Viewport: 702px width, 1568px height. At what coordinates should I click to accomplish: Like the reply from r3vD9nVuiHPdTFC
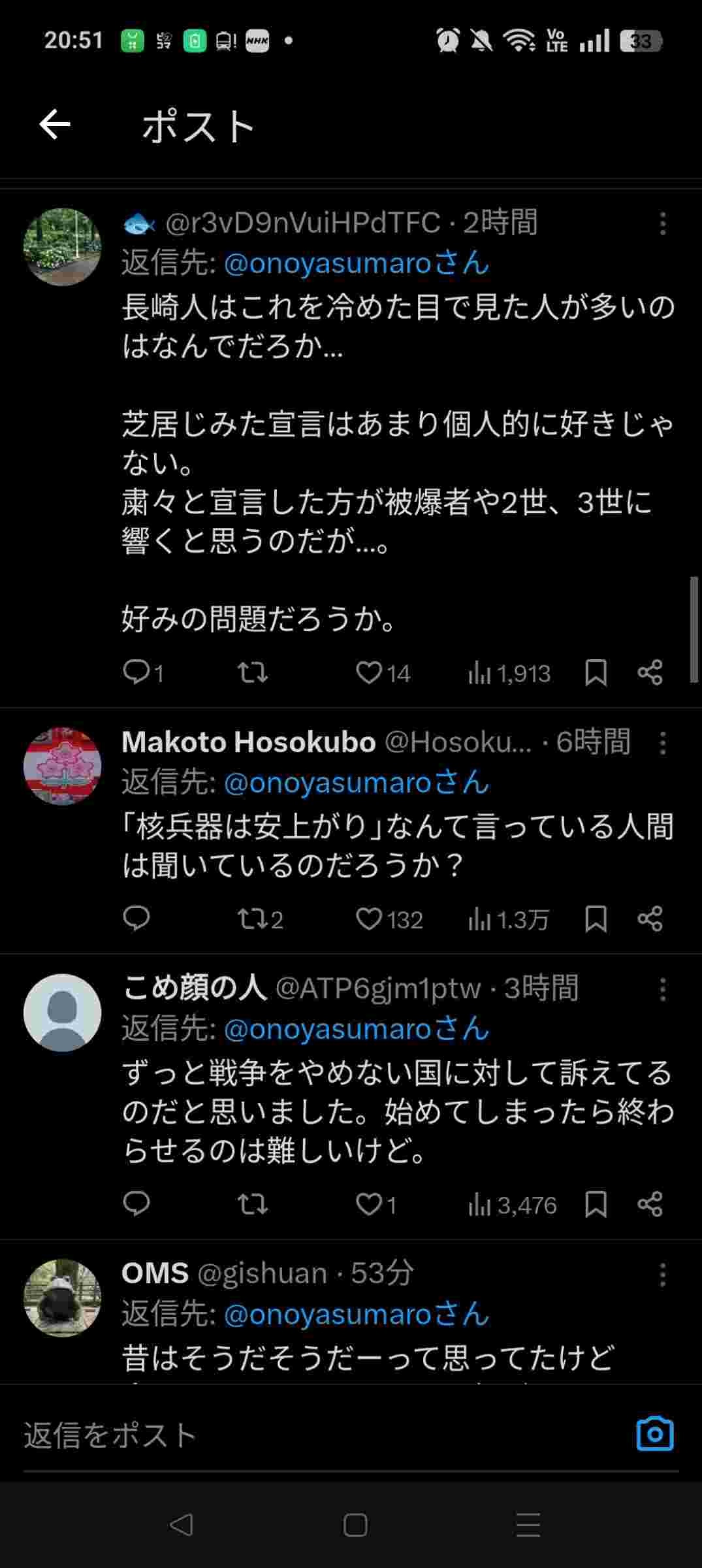tap(369, 672)
